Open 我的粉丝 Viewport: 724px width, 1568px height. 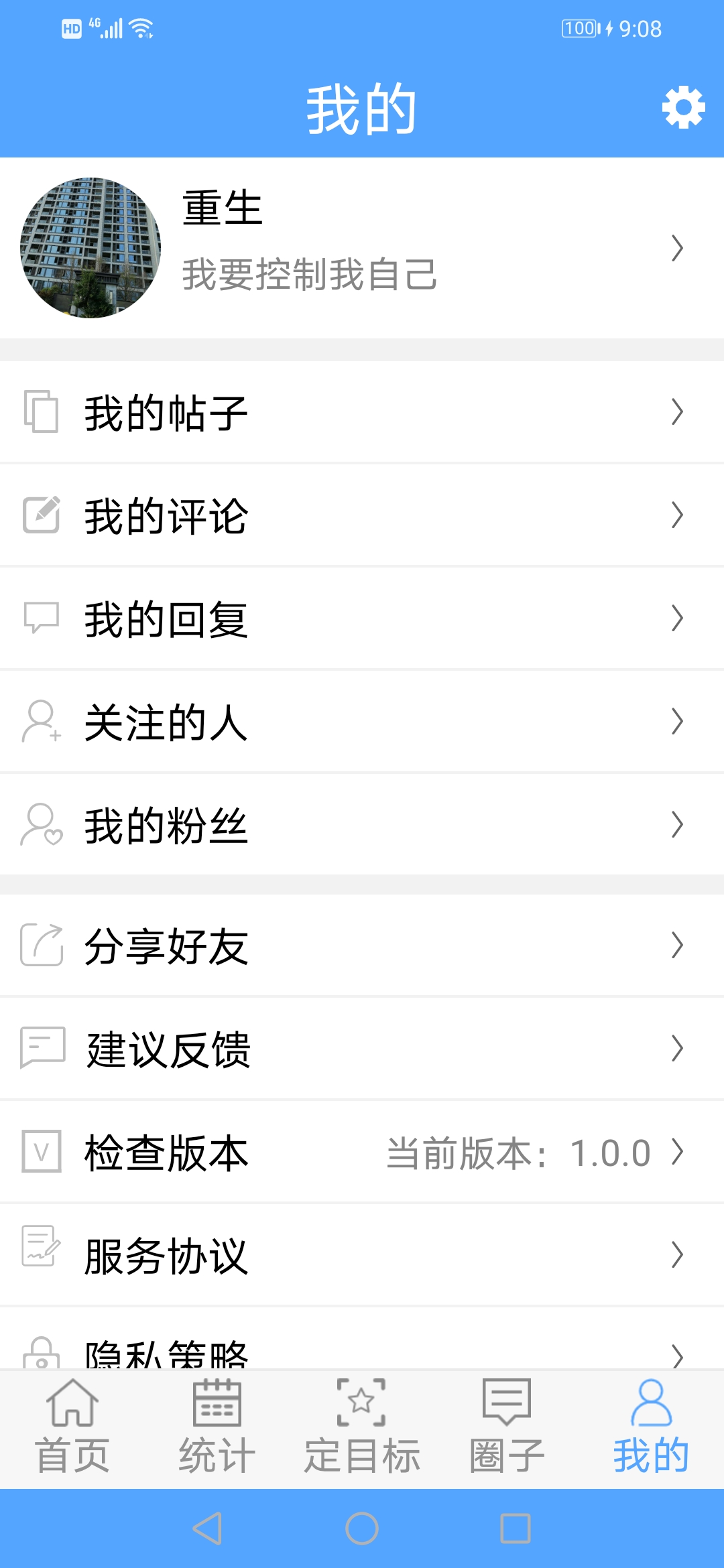coord(362,825)
